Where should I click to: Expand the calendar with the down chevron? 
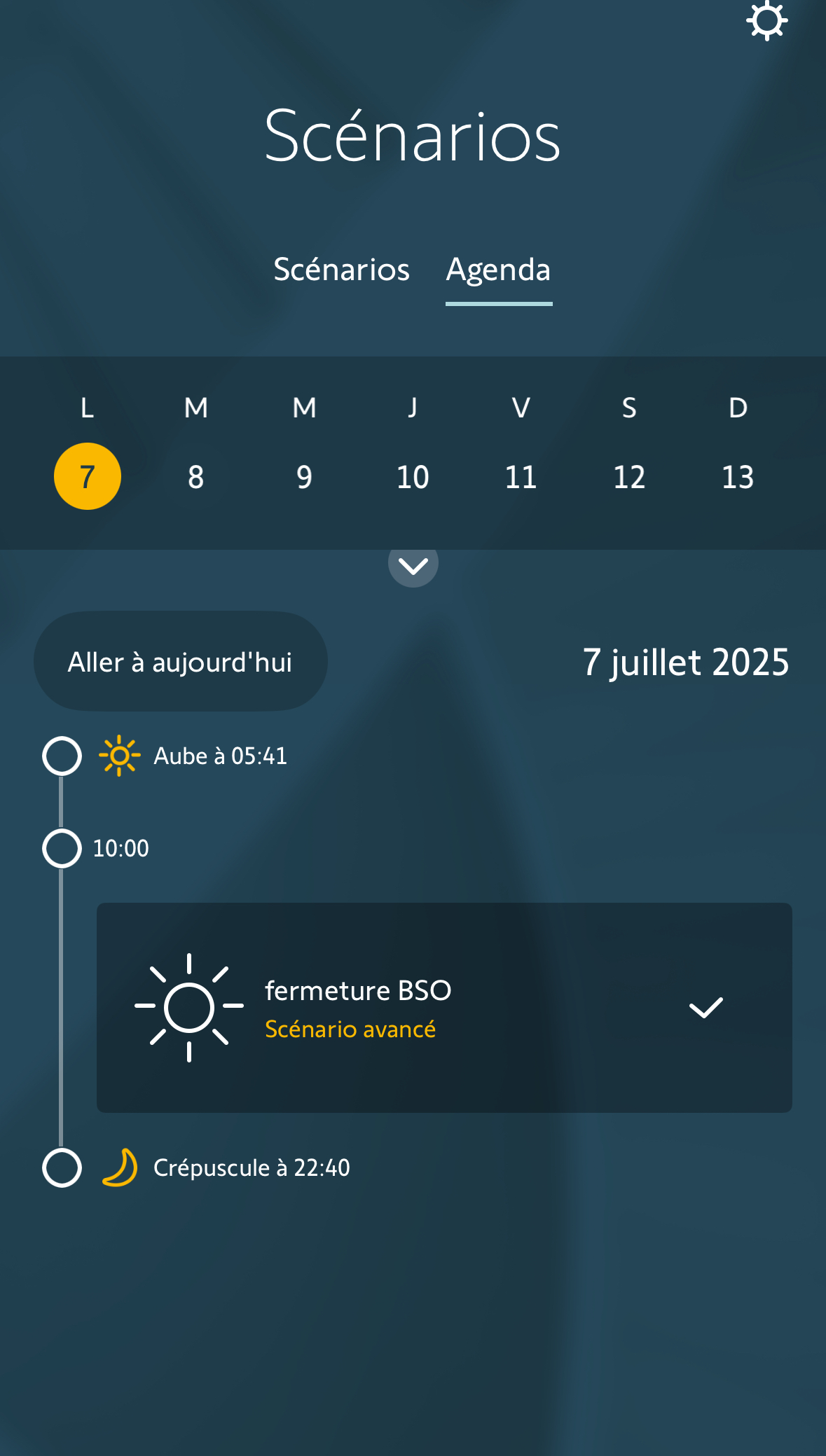413,564
